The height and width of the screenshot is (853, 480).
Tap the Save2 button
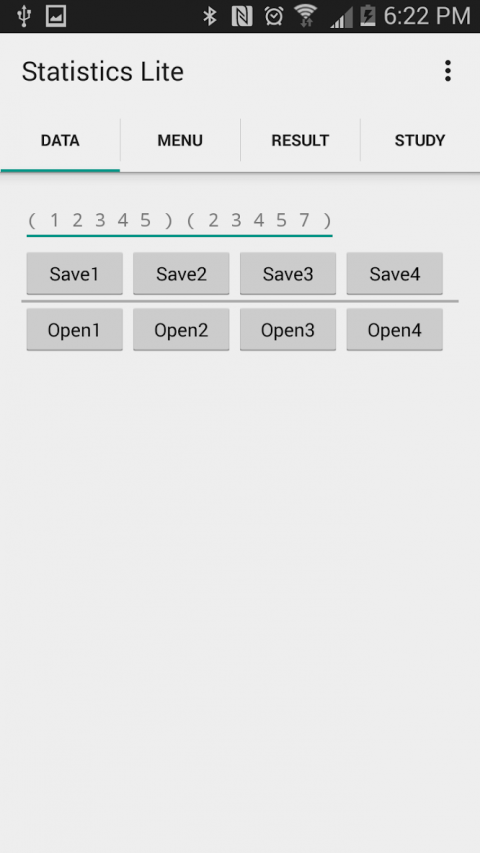pyautogui.click(x=181, y=274)
